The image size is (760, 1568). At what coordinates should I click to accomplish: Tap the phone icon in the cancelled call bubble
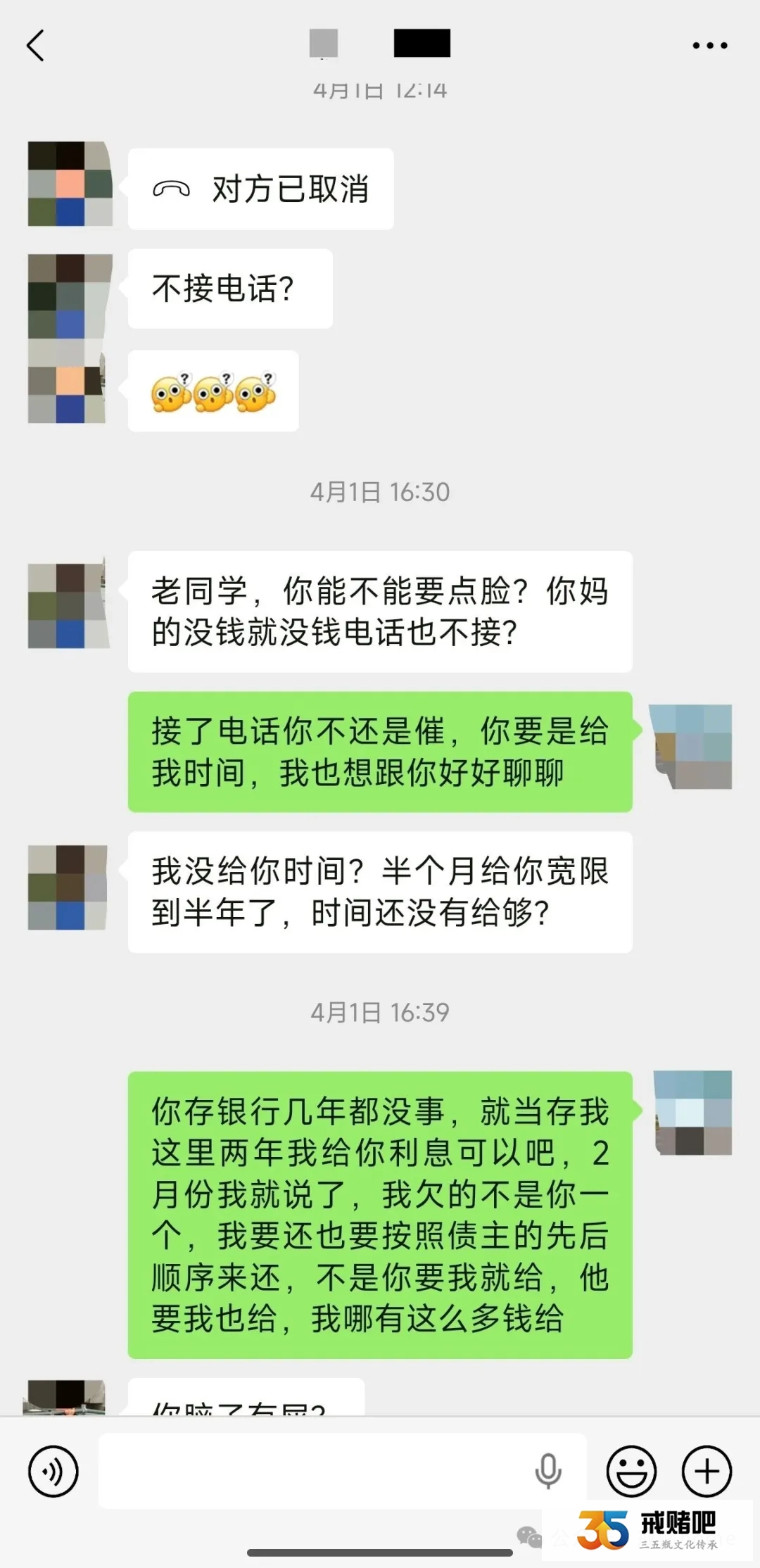pos(172,188)
